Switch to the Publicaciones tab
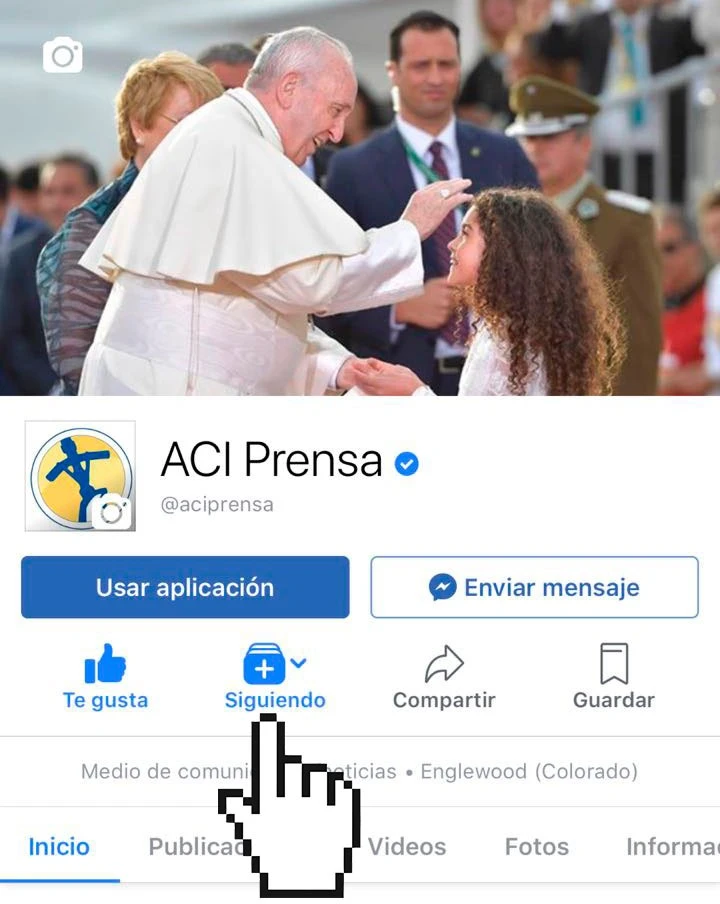The height and width of the screenshot is (904, 720). [190, 847]
